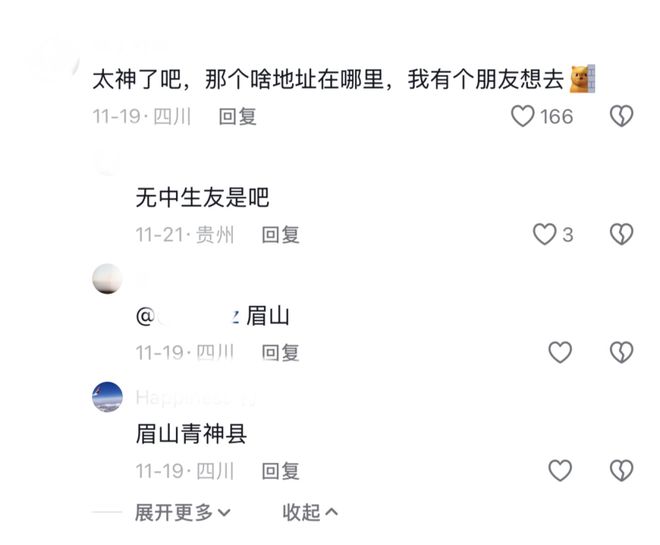Dislike the reply mentioning 眉山
This screenshot has height=545, width=660.
point(621,352)
